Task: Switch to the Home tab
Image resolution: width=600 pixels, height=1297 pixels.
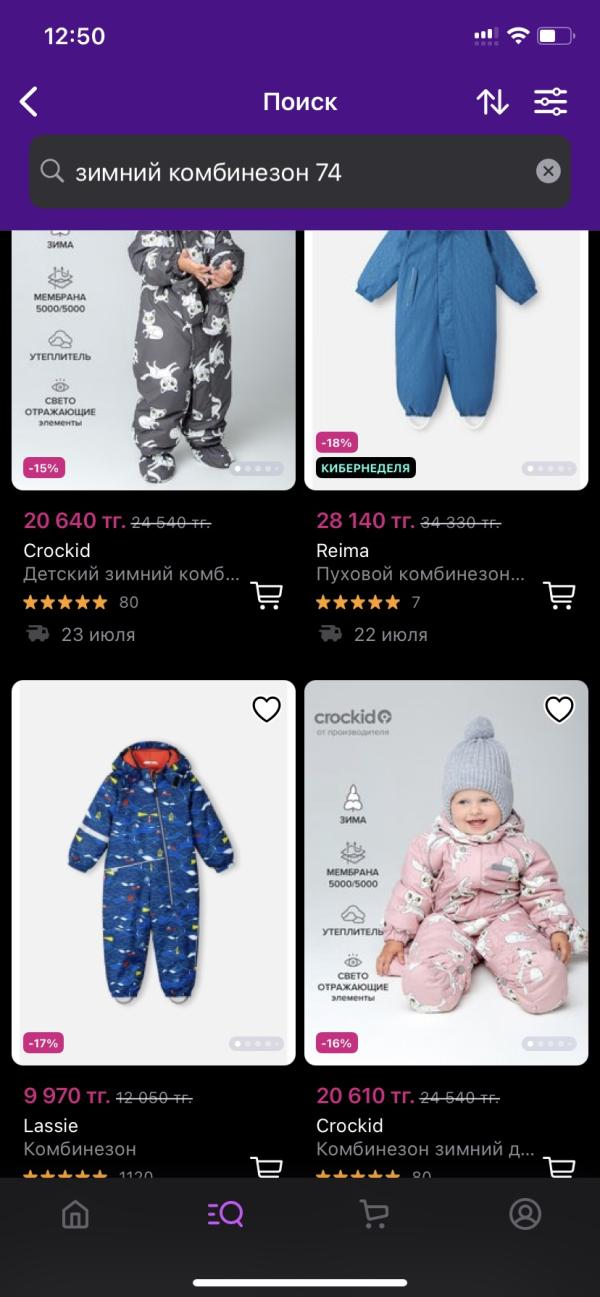Action: point(75,1214)
